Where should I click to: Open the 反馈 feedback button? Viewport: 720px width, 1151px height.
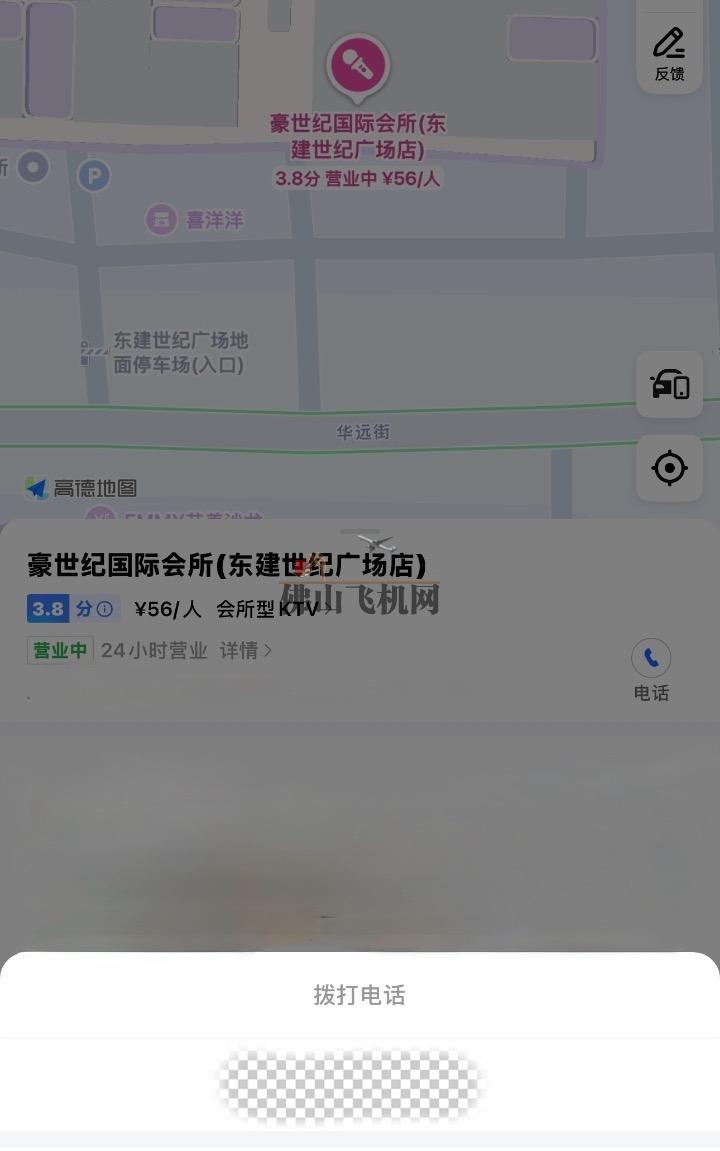(669, 52)
